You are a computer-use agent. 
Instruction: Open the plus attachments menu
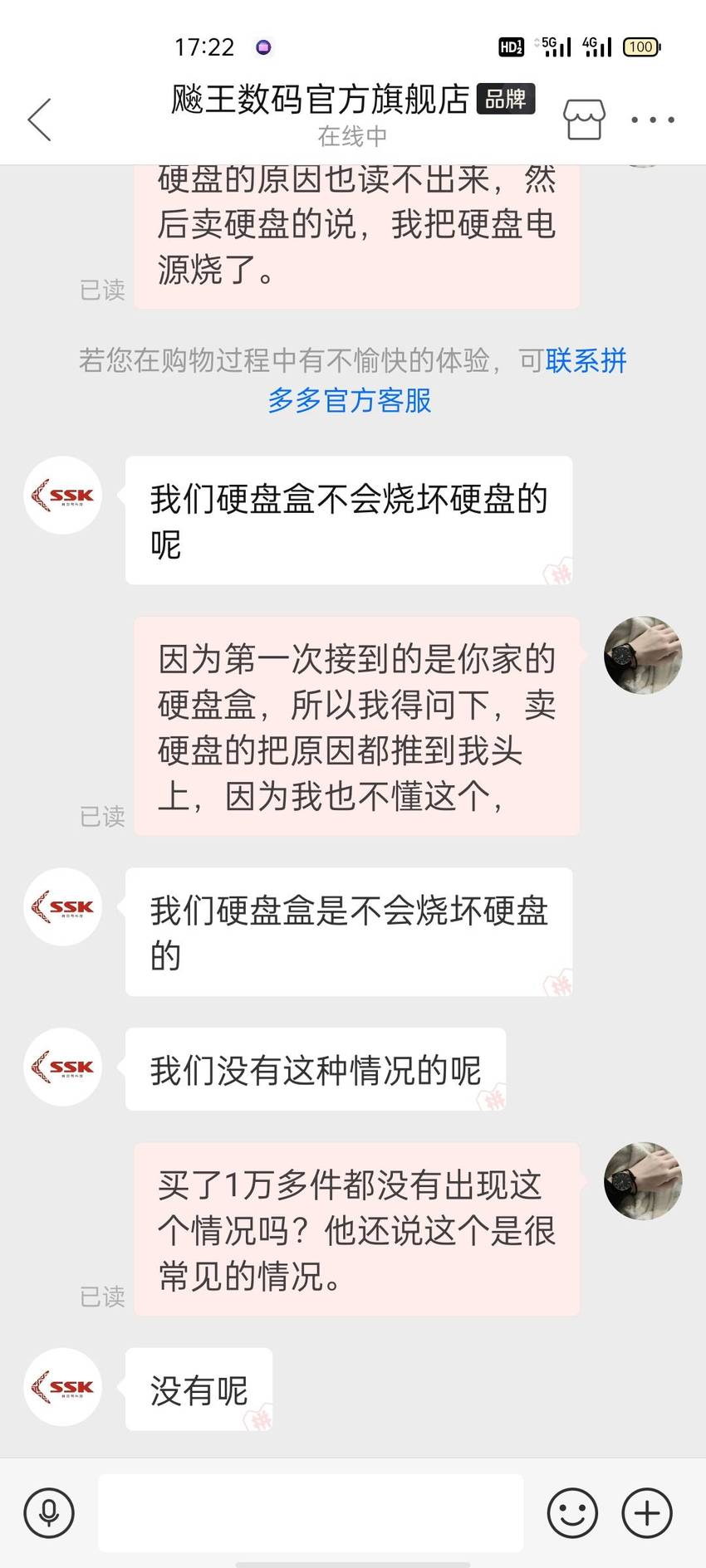click(647, 1512)
